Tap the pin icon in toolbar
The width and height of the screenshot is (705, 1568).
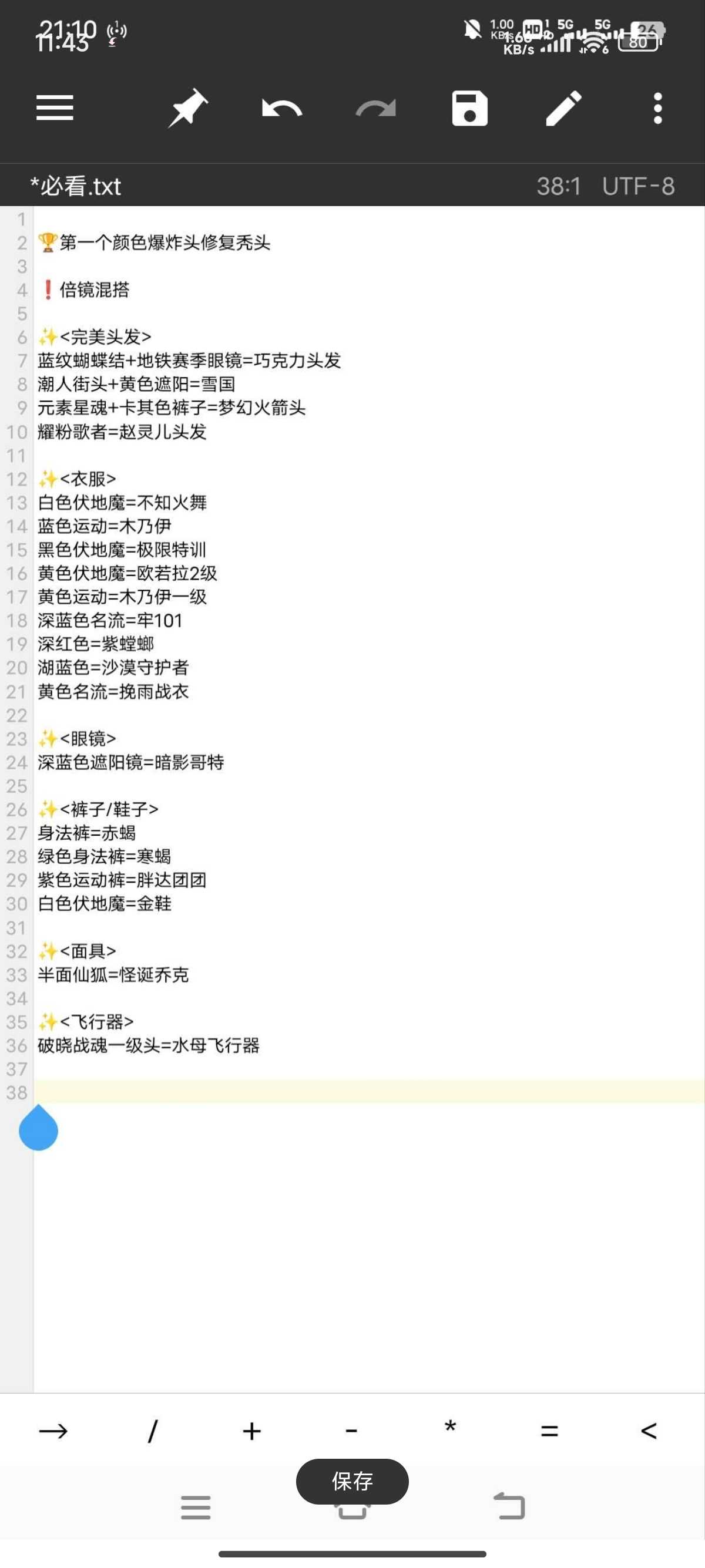pyautogui.click(x=187, y=108)
